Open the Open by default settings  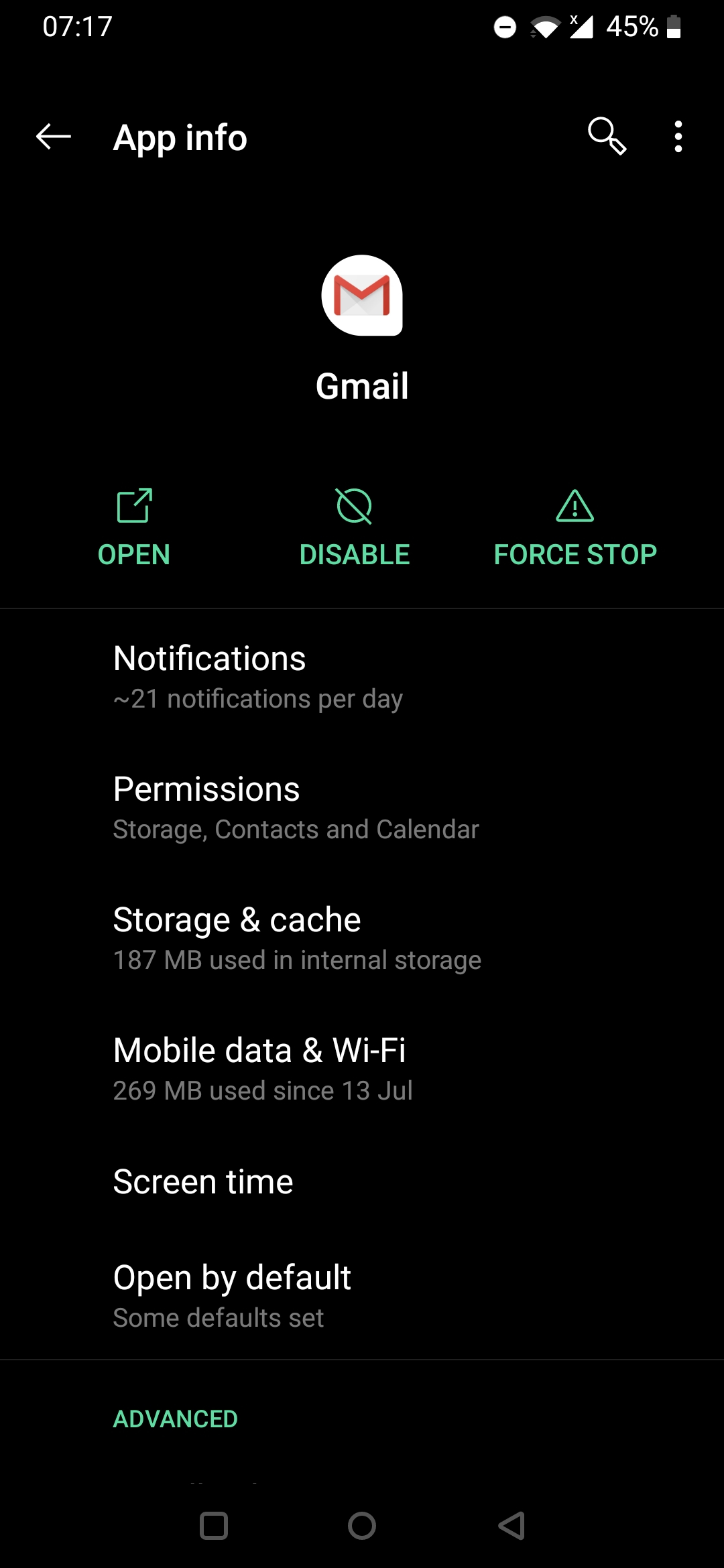click(362, 1297)
